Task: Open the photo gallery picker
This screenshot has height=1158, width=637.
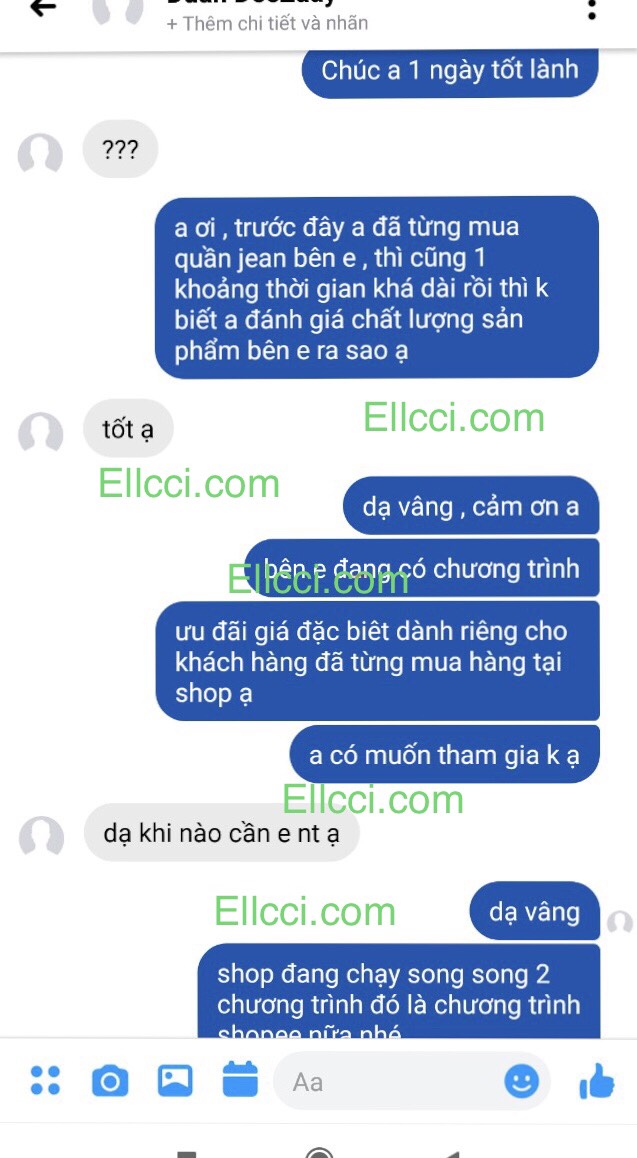Action: pos(175,1080)
